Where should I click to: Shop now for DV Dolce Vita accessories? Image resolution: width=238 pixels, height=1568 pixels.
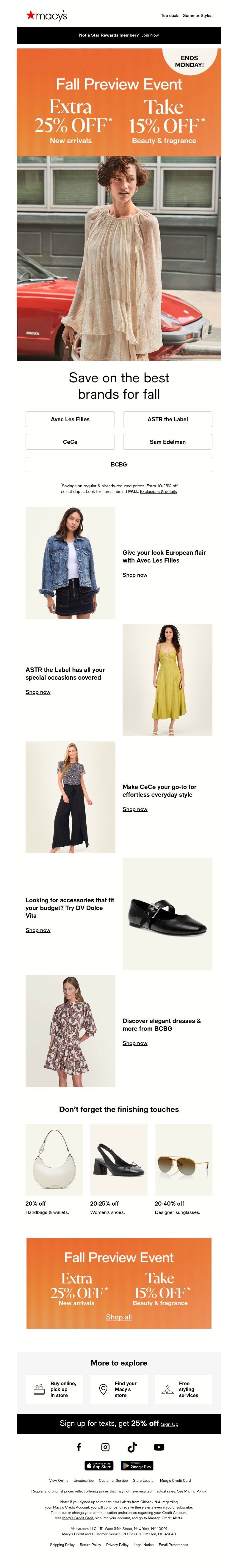pos(38,930)
